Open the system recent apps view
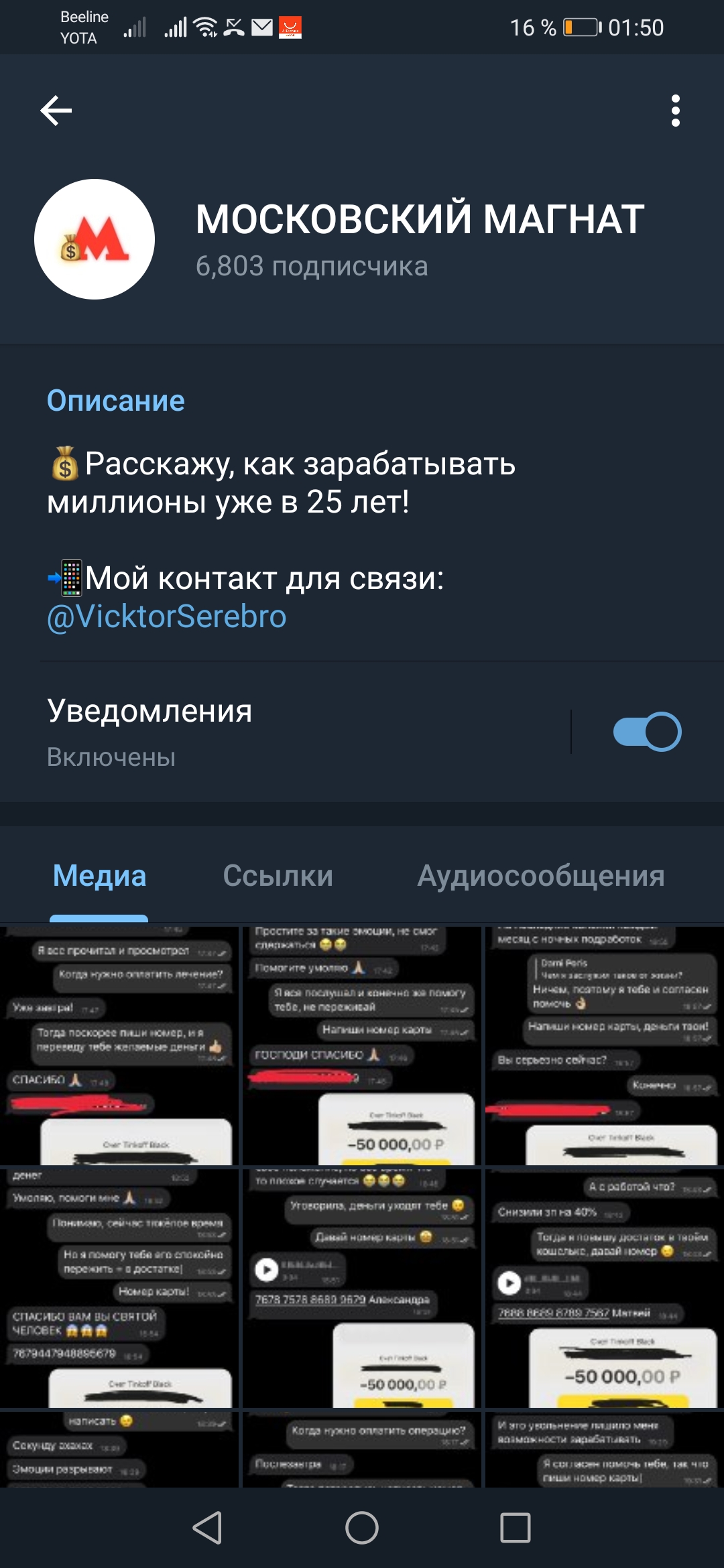 [x=516, y=1528]
